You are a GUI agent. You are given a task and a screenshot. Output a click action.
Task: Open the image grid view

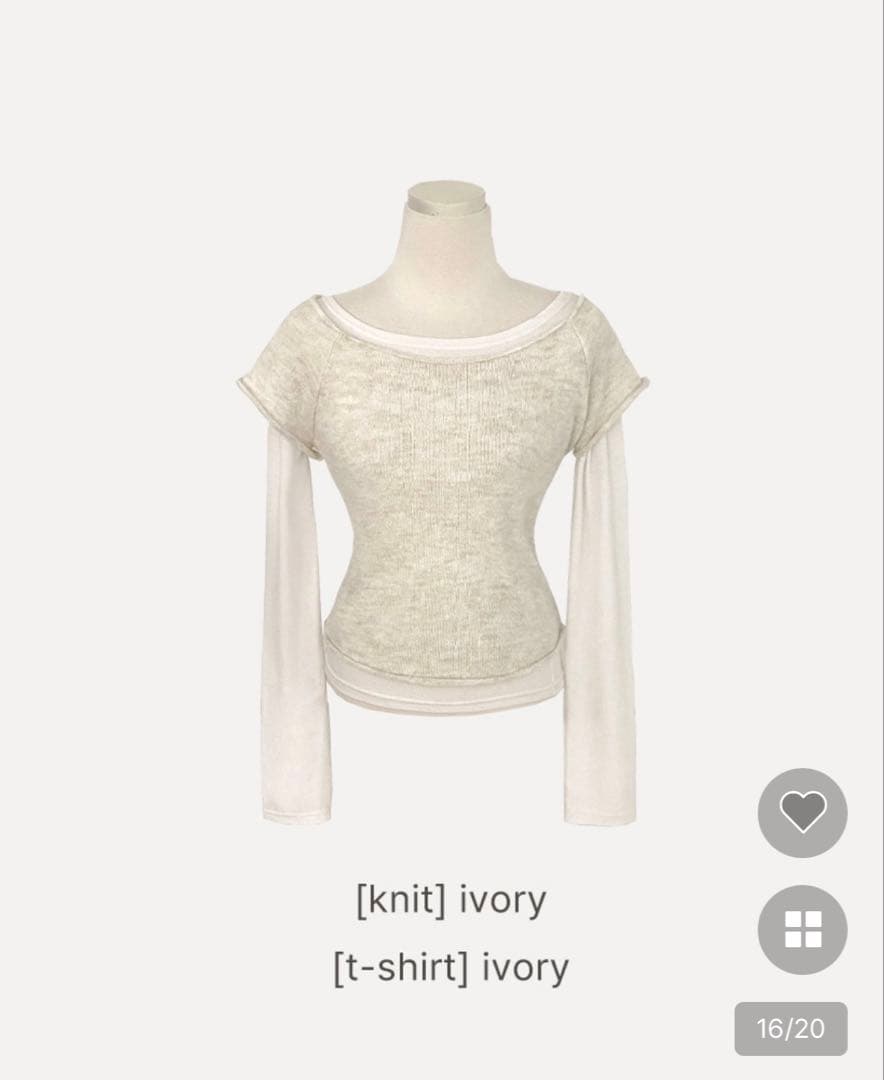tap(803, 930)
